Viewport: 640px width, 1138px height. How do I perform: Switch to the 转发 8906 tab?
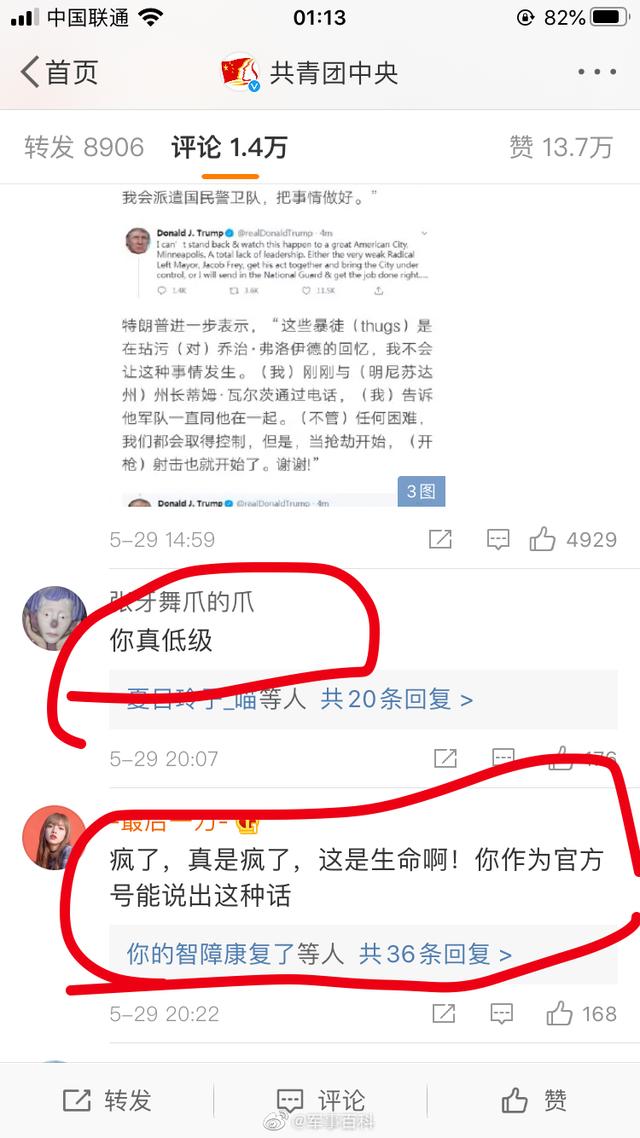[x=84, y=148]
